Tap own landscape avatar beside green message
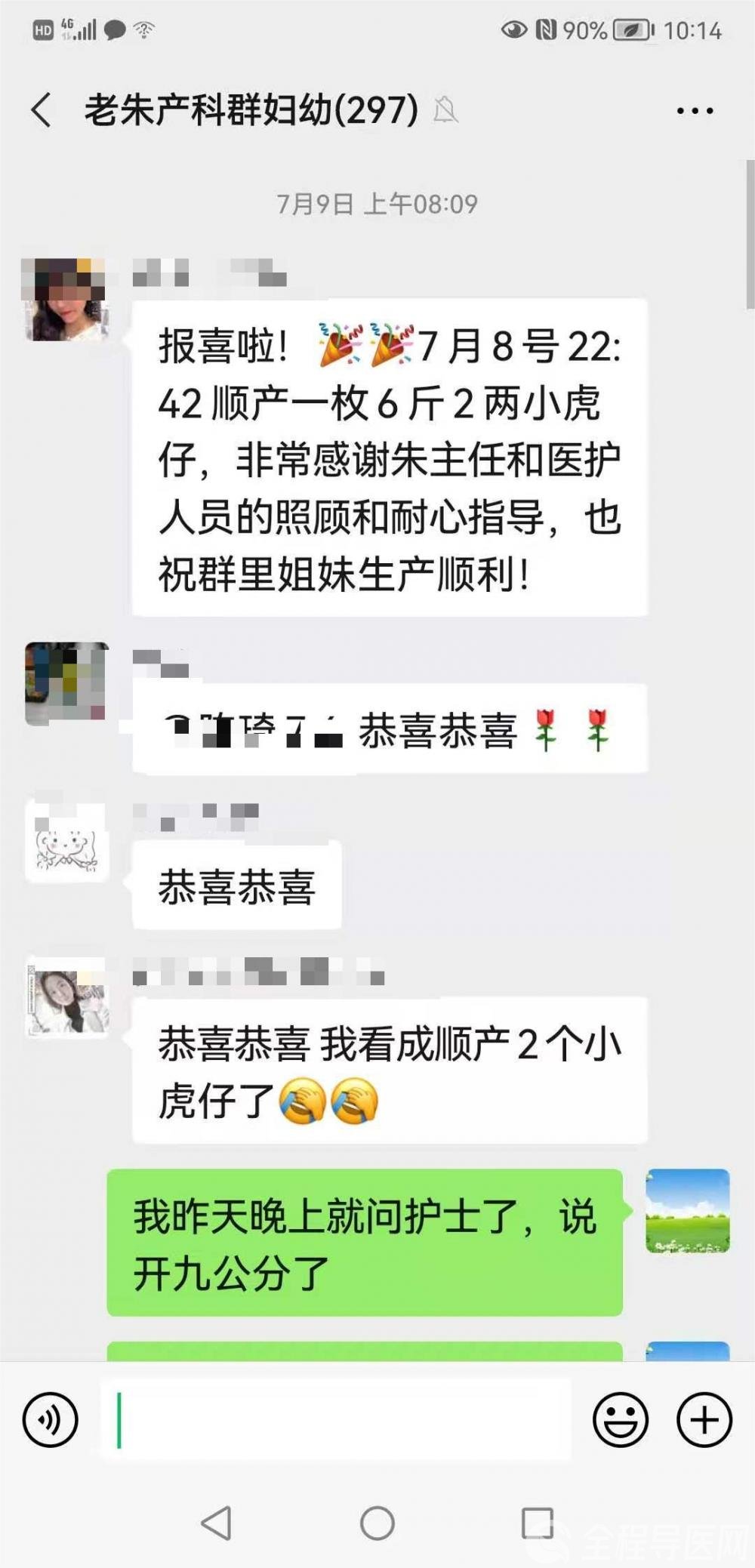This screenshot has height=1568, width=755. [687, 1211]
